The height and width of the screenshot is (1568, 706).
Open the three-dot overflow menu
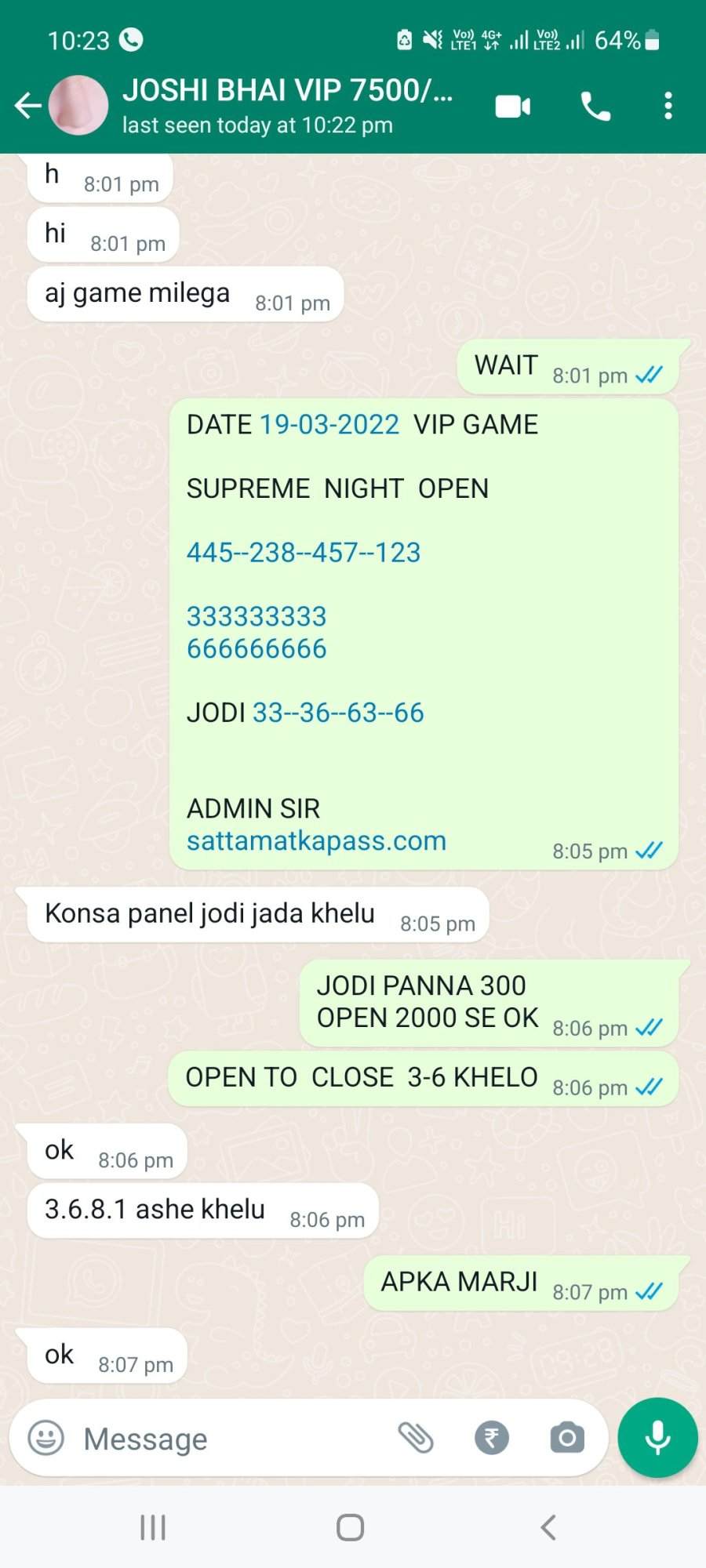click(x=668, y=106)
